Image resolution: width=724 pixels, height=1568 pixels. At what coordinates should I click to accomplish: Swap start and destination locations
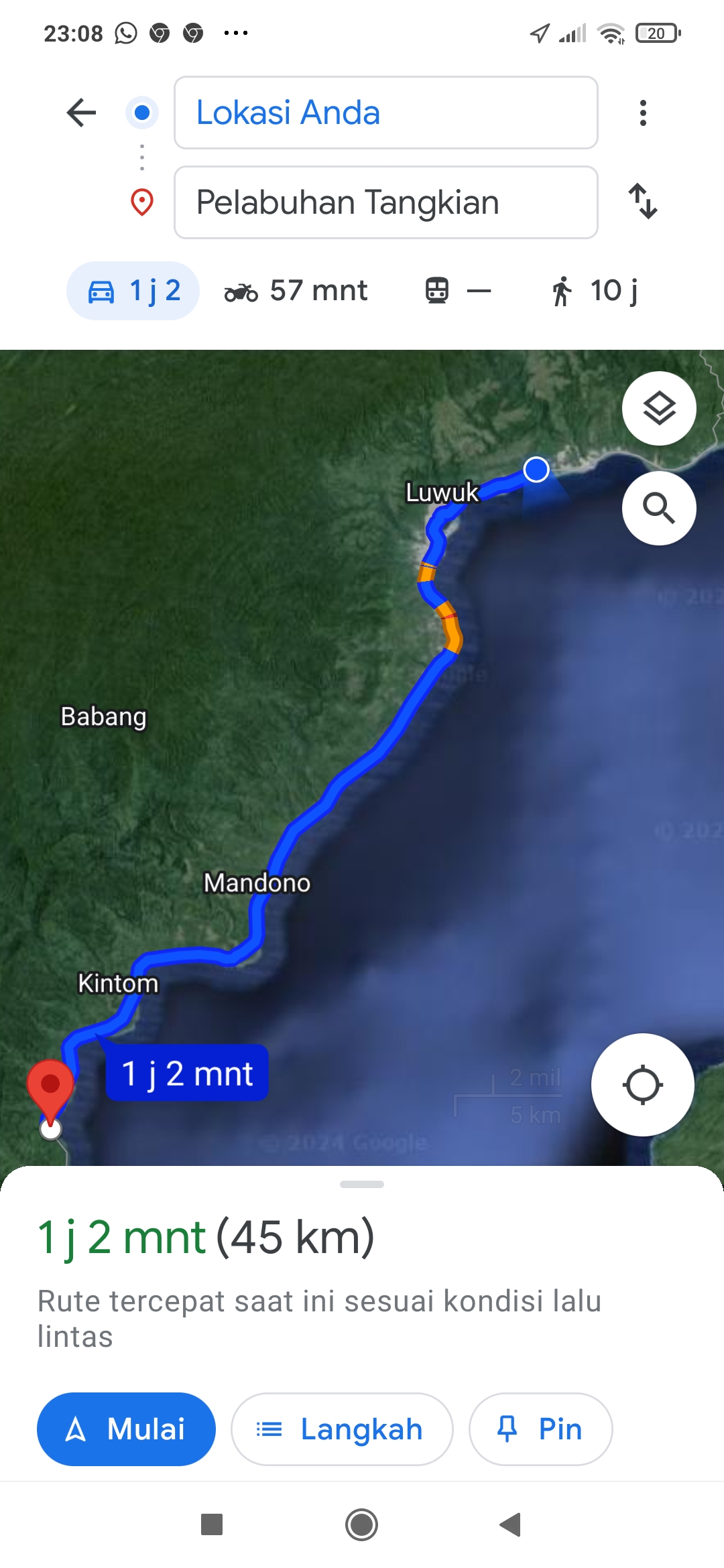click(643, 201)
